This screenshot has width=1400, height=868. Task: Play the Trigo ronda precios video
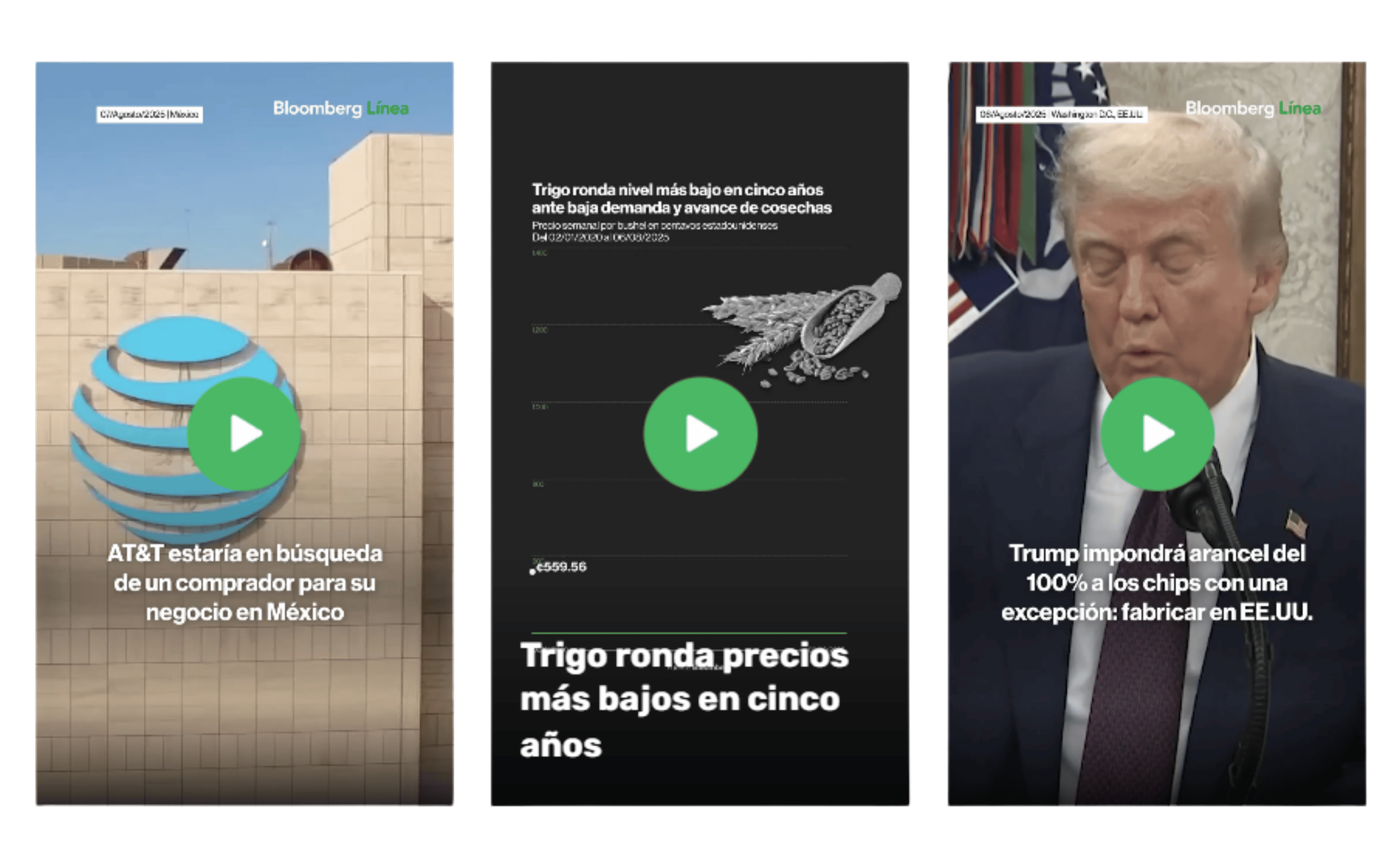700,434
